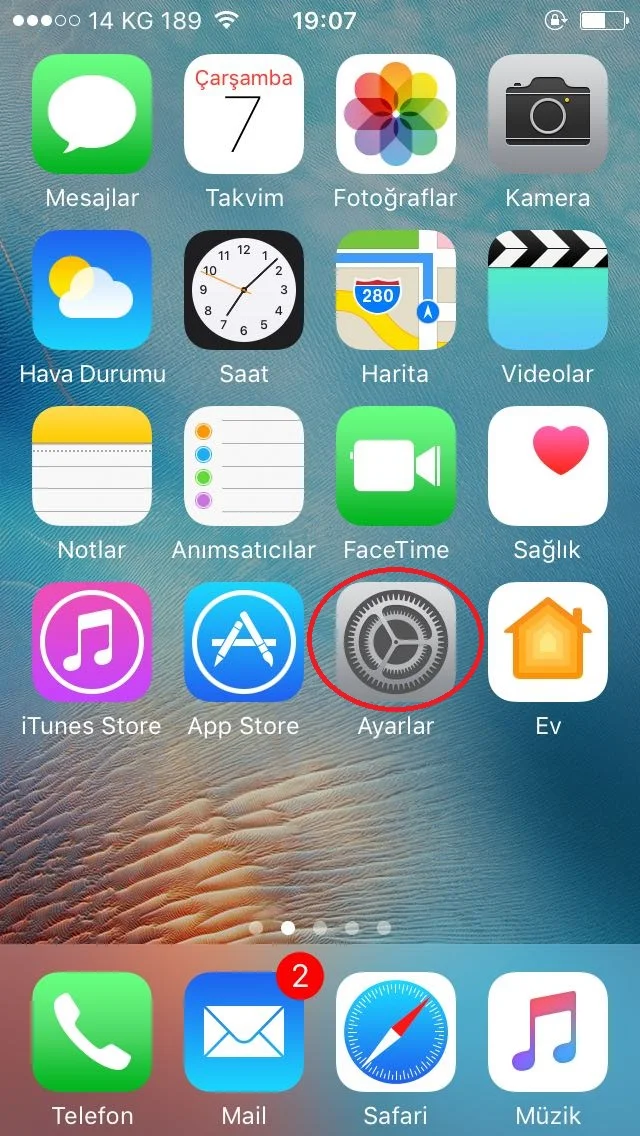Open the iTunes Store app
The width and height of the screenshot is (640, 1136).
92,642
